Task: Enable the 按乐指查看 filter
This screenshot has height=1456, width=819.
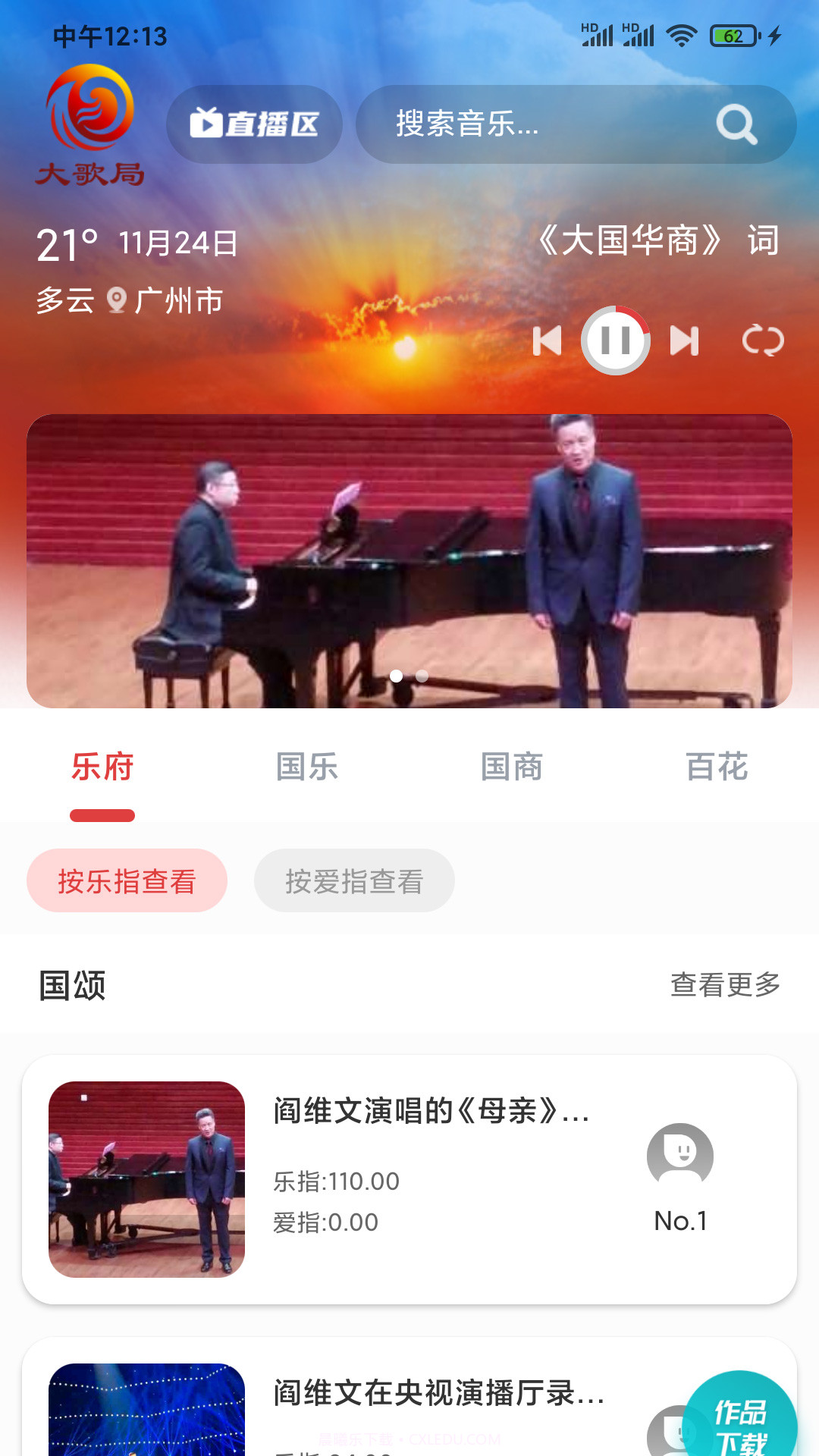Action: [x=126, y=880]
